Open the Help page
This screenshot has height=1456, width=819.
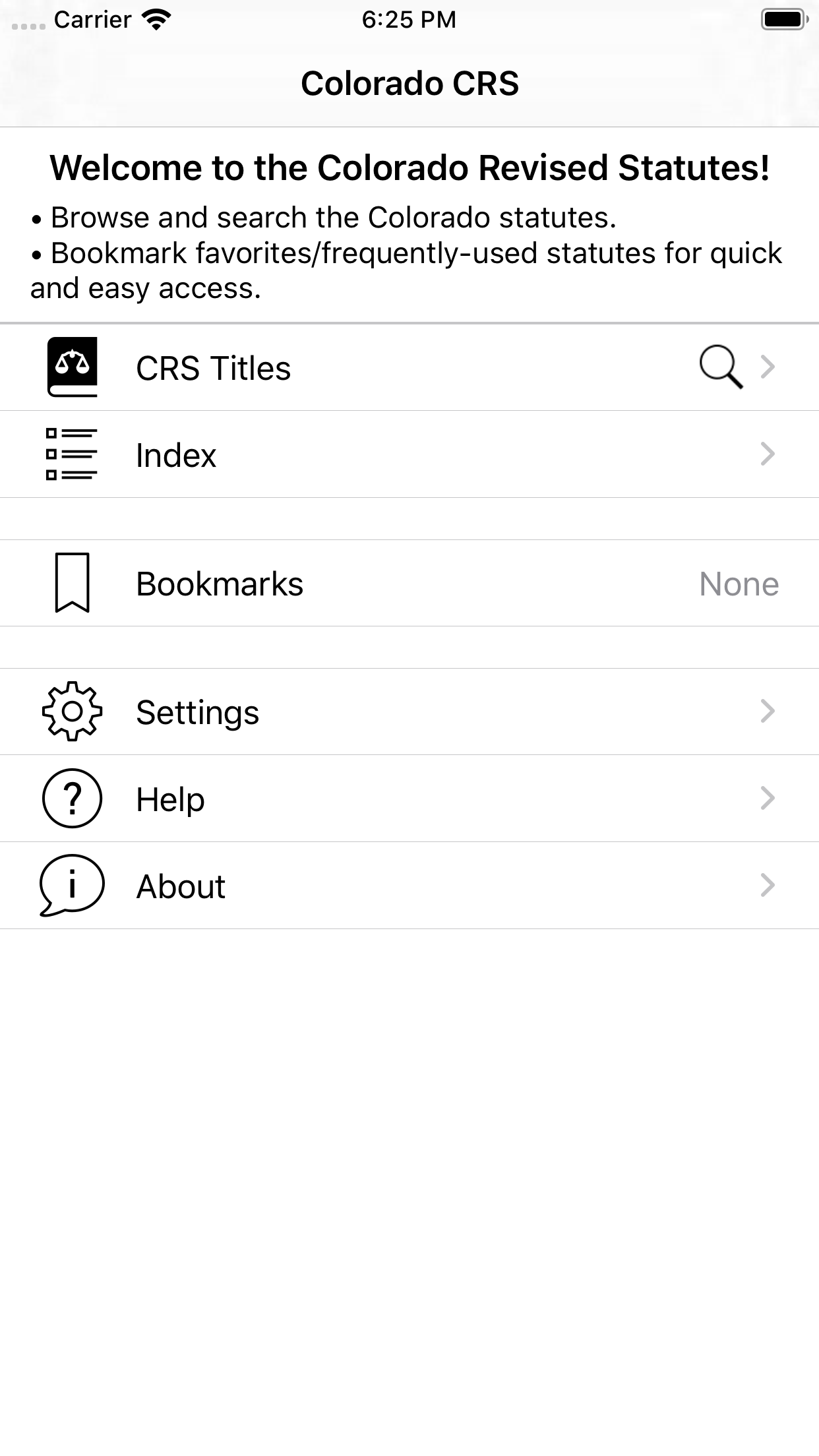click(409, 799)
